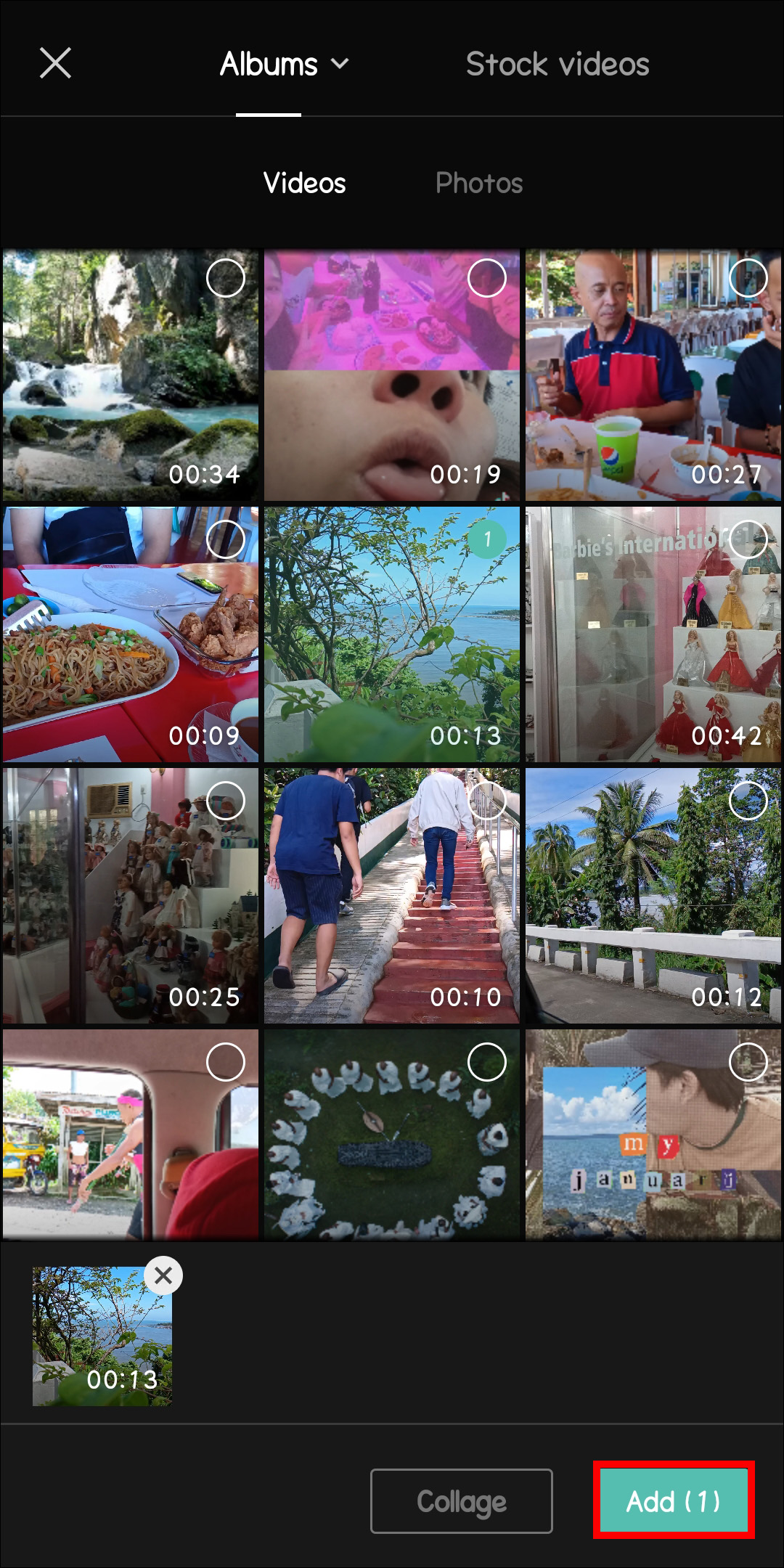This screenshot has height=1568, width=784.
Task: Select the 00:42 Barbie dolls video
Action: tap(747, 539)
